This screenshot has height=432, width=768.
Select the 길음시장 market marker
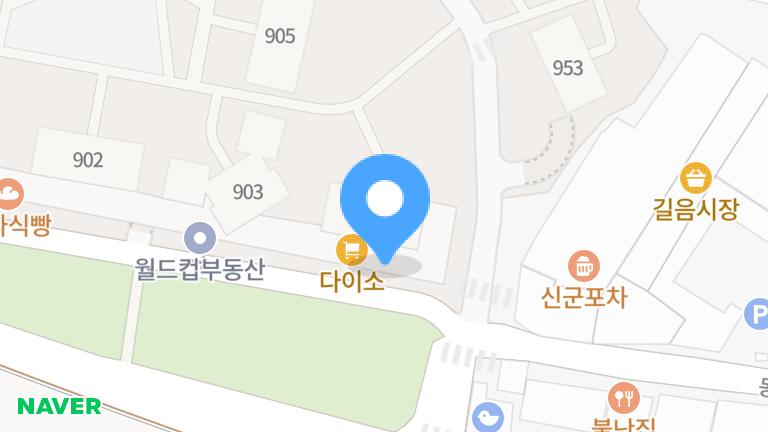(x=695, y=179)
